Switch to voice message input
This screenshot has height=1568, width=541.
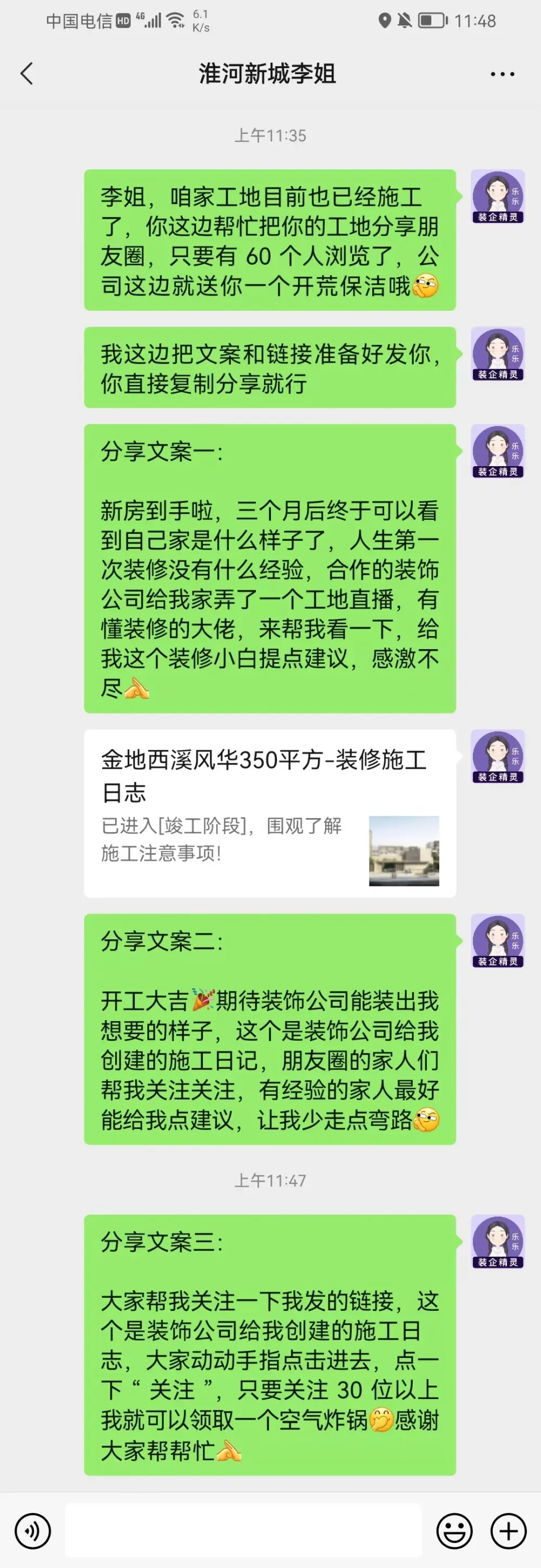click(x=32, y=1531)
